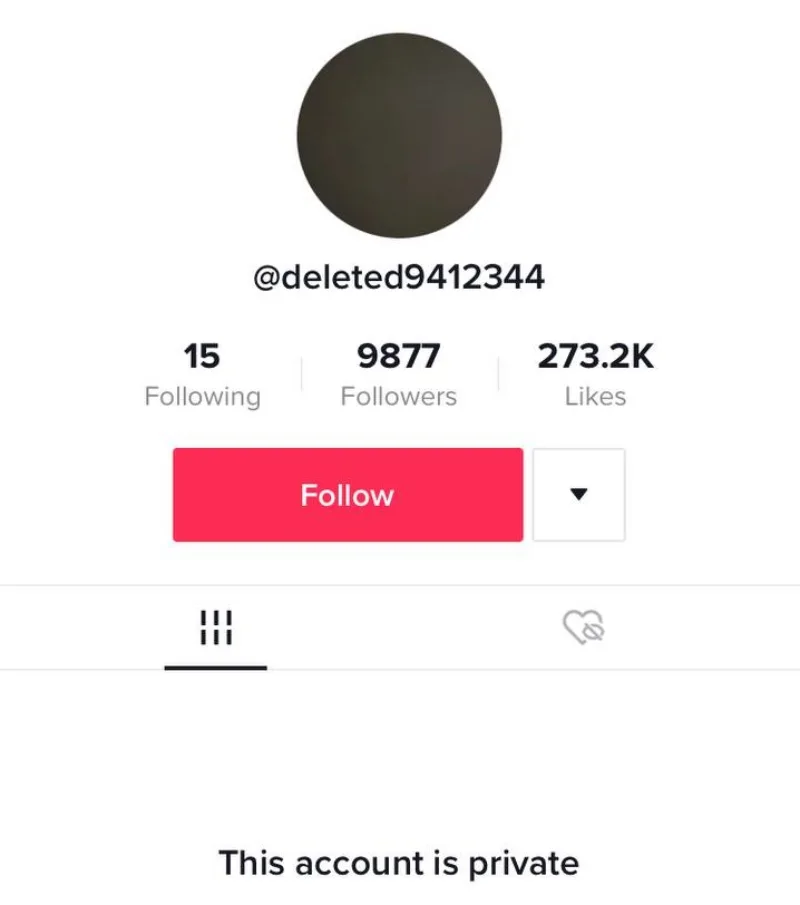Expand the suggested accounts dropdown arrow

[578, 495]
